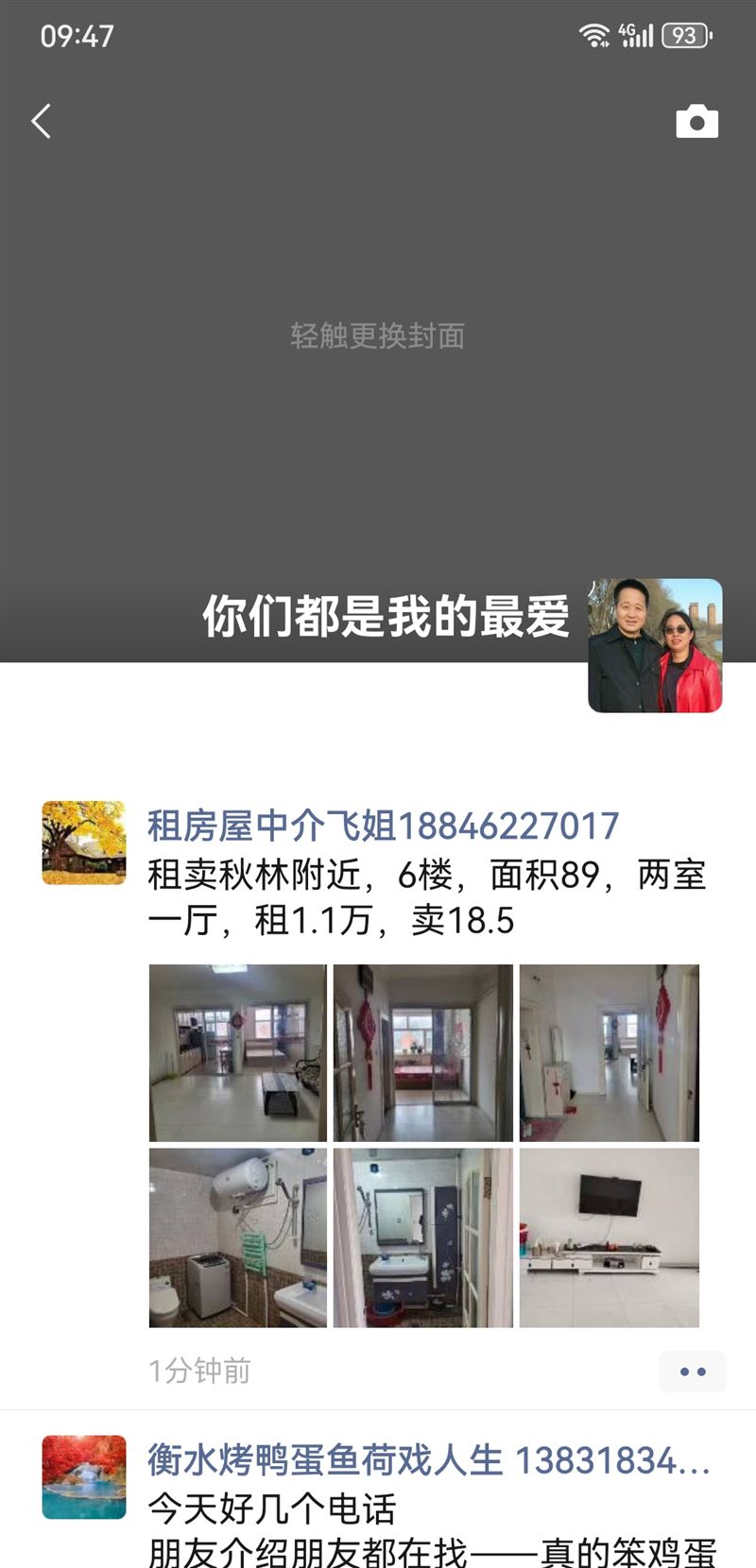Open the bathroom mirror cabinet photo
Viewport: 756px width, 1568px height.
coord(422,1237)
